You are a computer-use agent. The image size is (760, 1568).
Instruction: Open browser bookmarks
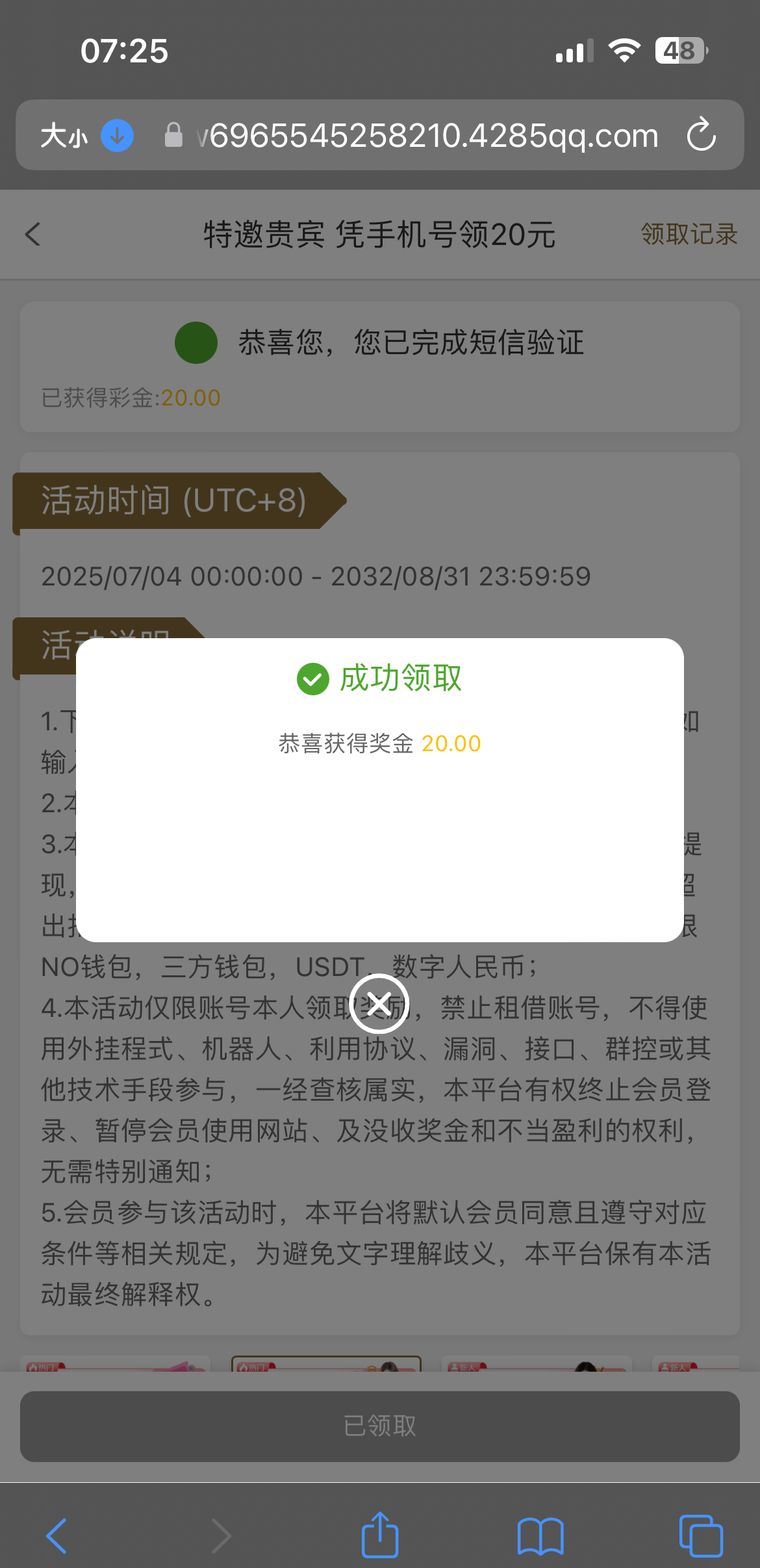(540, 1536)
